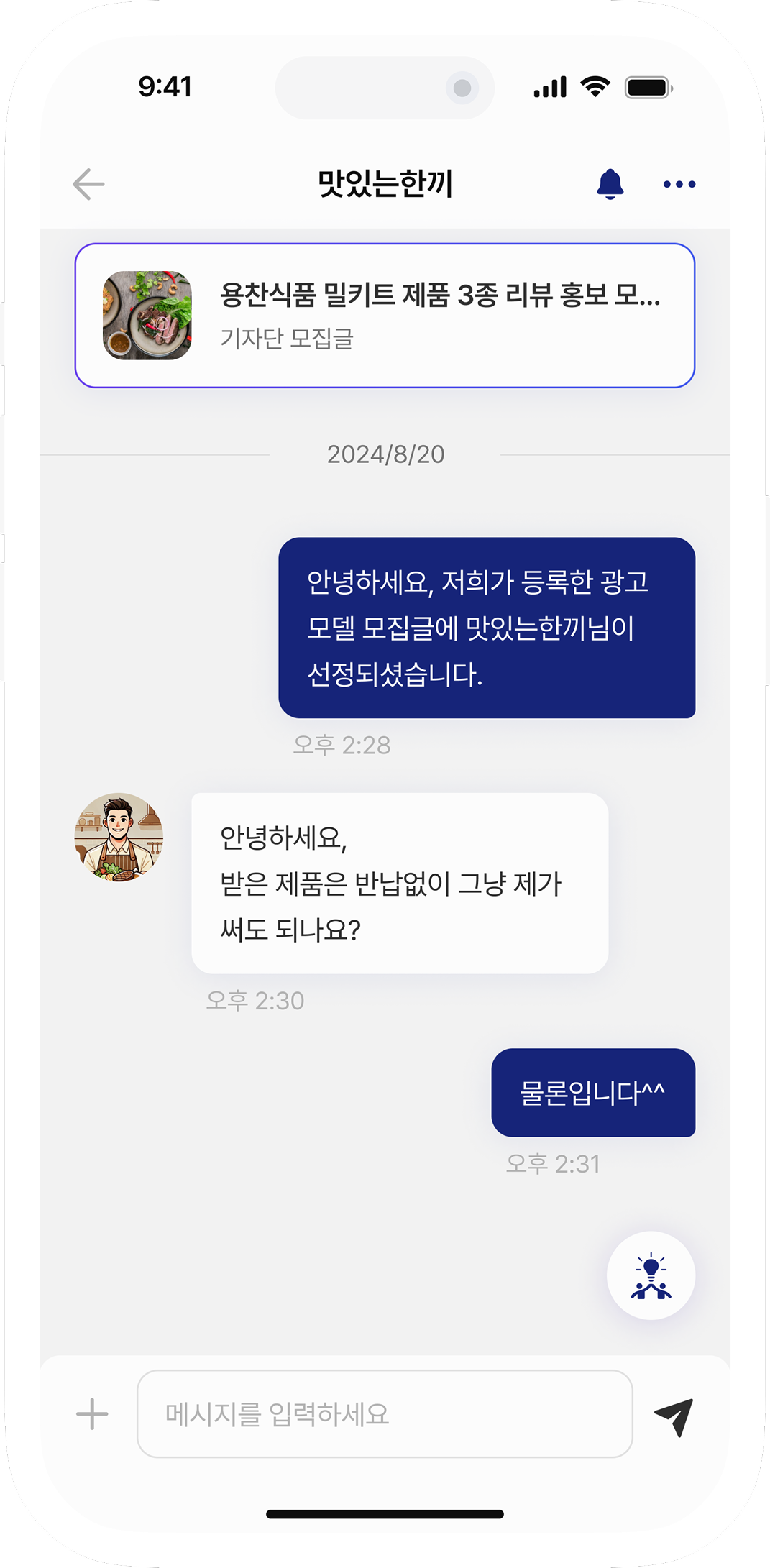Open the 용찬식품 밀키트 recruitment post card
This screenshot has height=1568, width=770.
pyautogui.click(x=385, y=316)
